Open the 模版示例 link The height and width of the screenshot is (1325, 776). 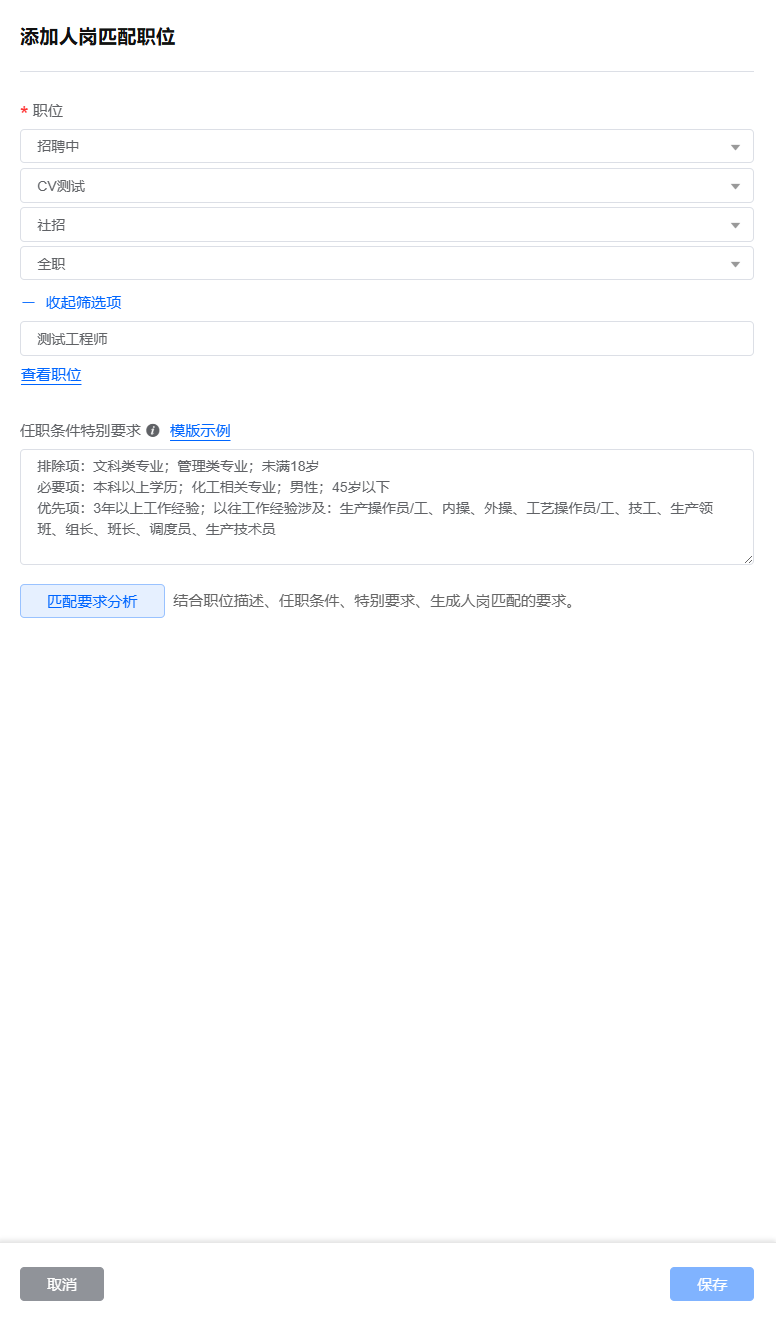pos(200,431)
